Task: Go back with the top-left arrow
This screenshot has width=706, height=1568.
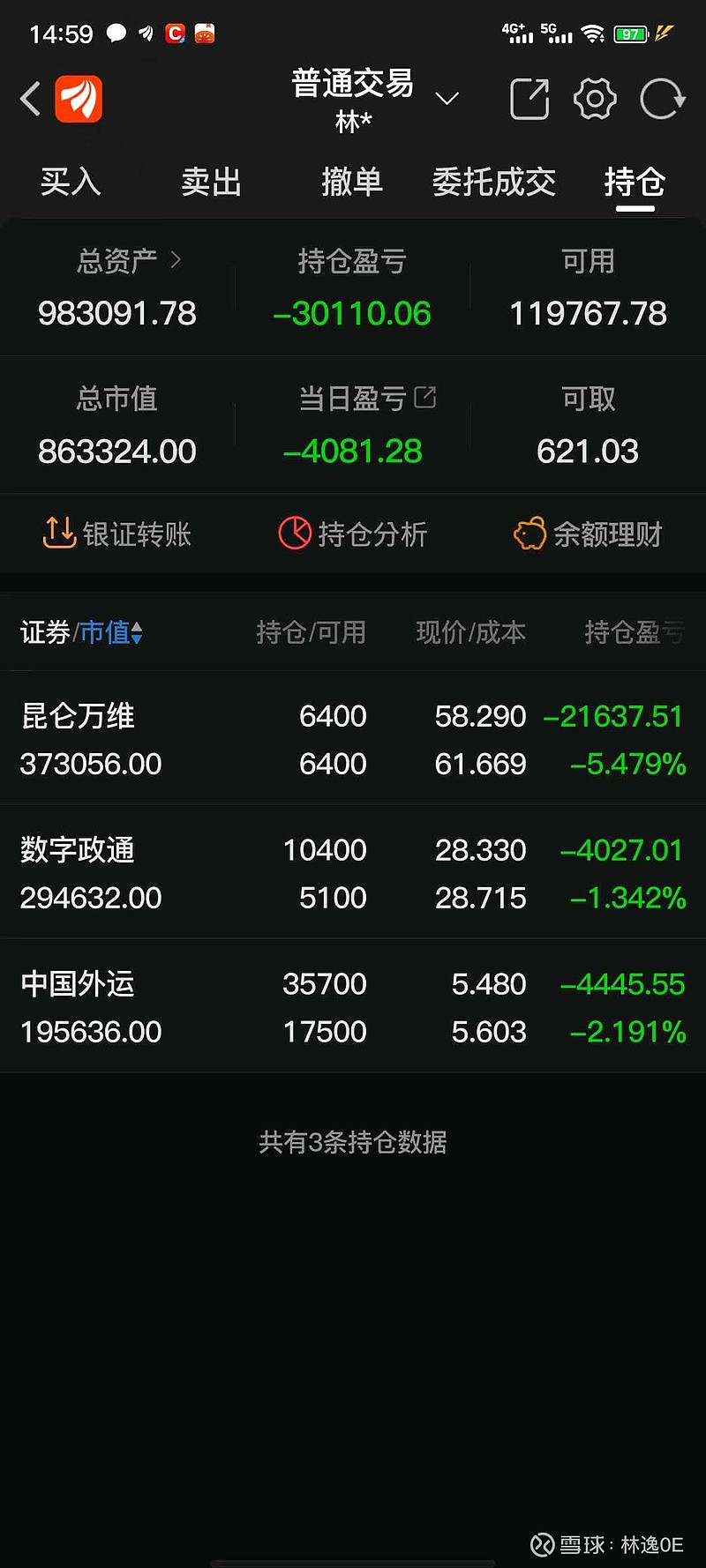Action: (x=30, y=98)
